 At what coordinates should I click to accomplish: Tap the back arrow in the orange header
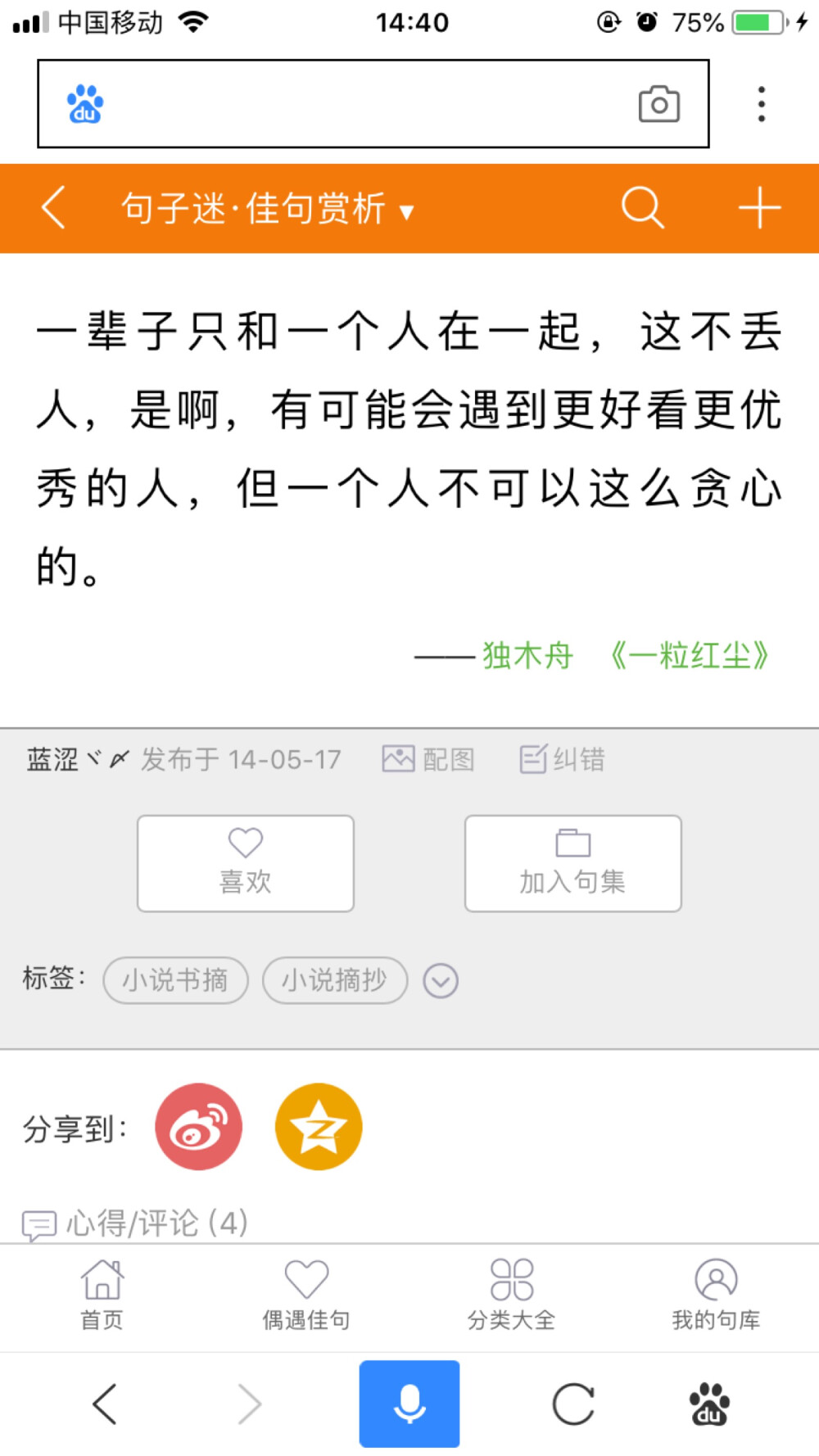pos(52,208)
